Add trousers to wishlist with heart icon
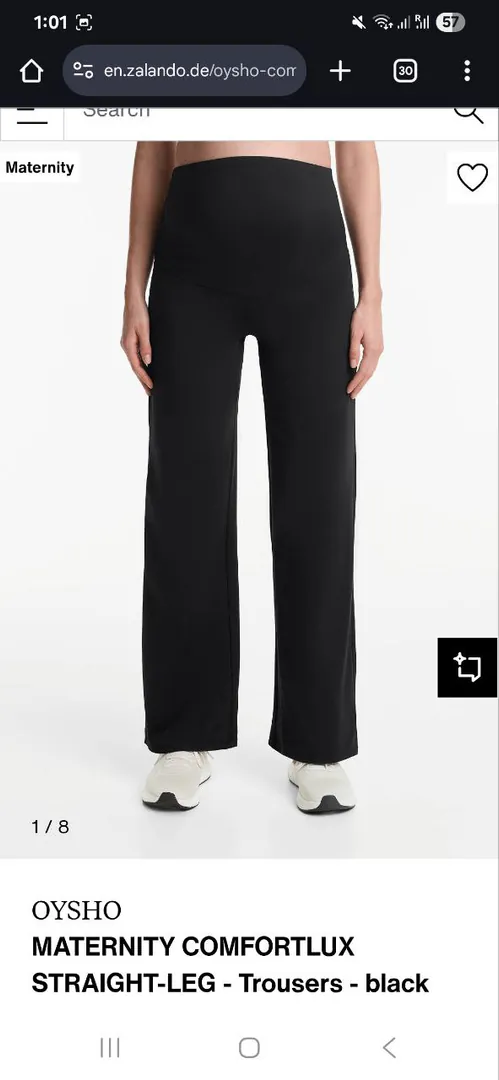Viewport: 499px width, 1080px height. click(472, 178)
